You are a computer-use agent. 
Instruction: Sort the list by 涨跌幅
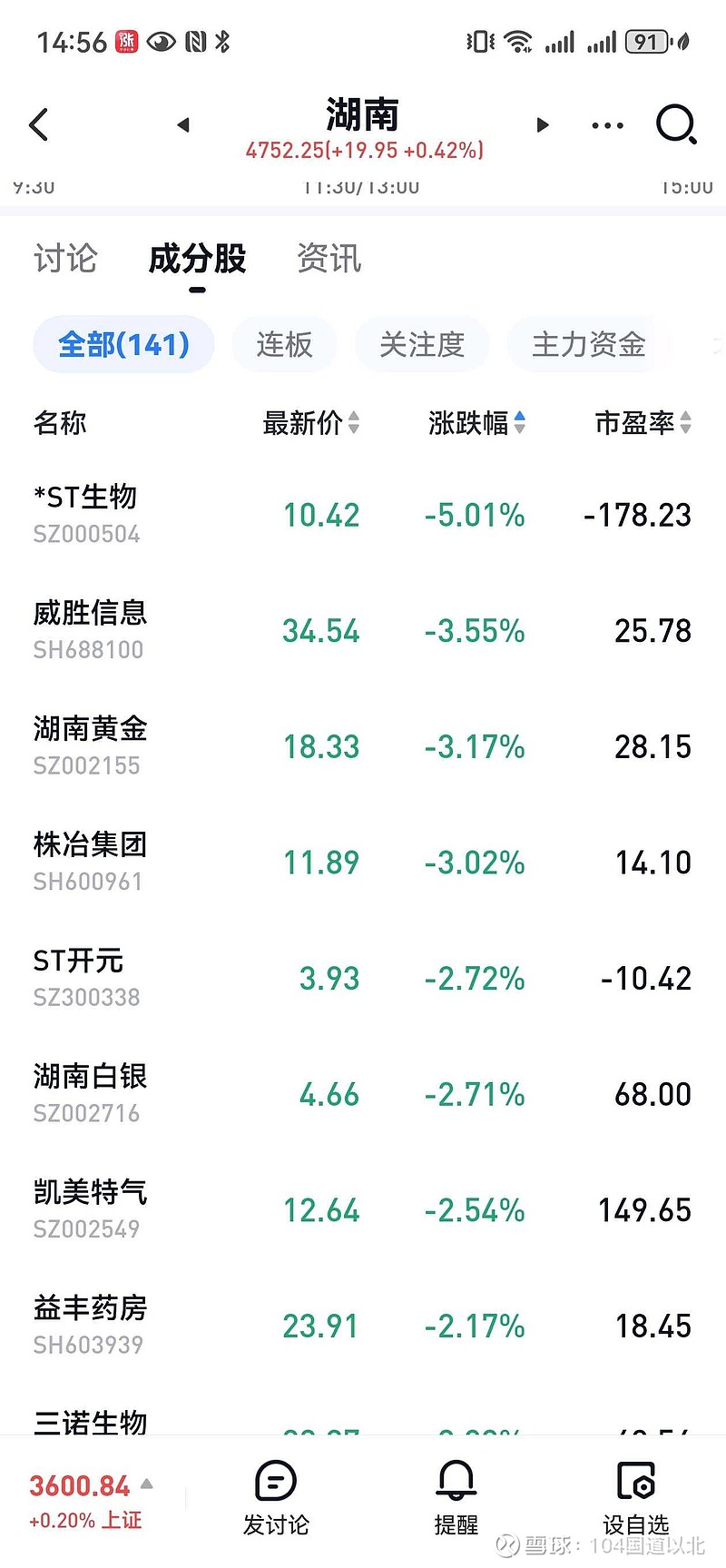(477, 422)
